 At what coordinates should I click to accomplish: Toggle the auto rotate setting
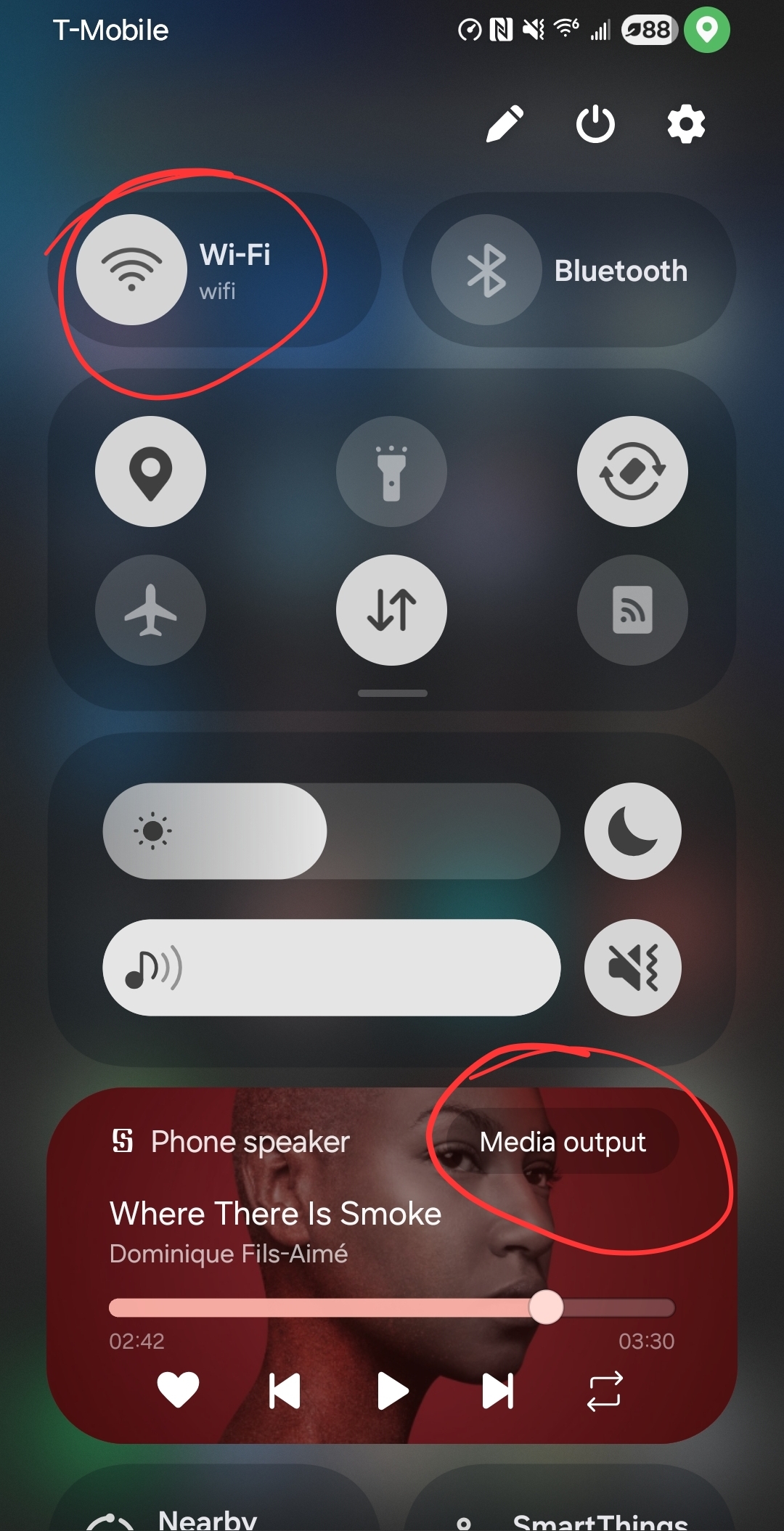click(x=632, y=471)
